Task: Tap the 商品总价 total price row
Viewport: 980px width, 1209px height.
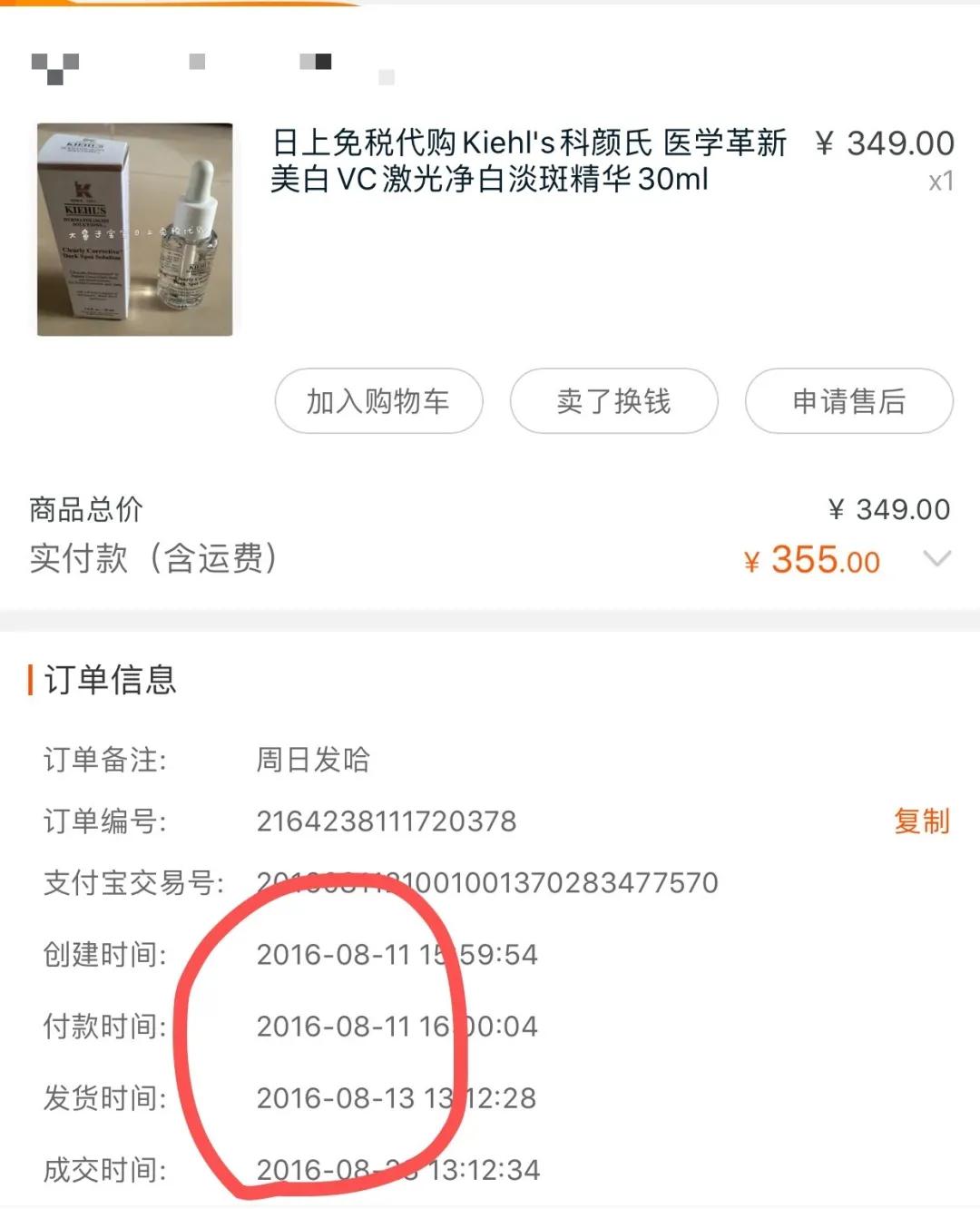Action: [x=86, y=509]
